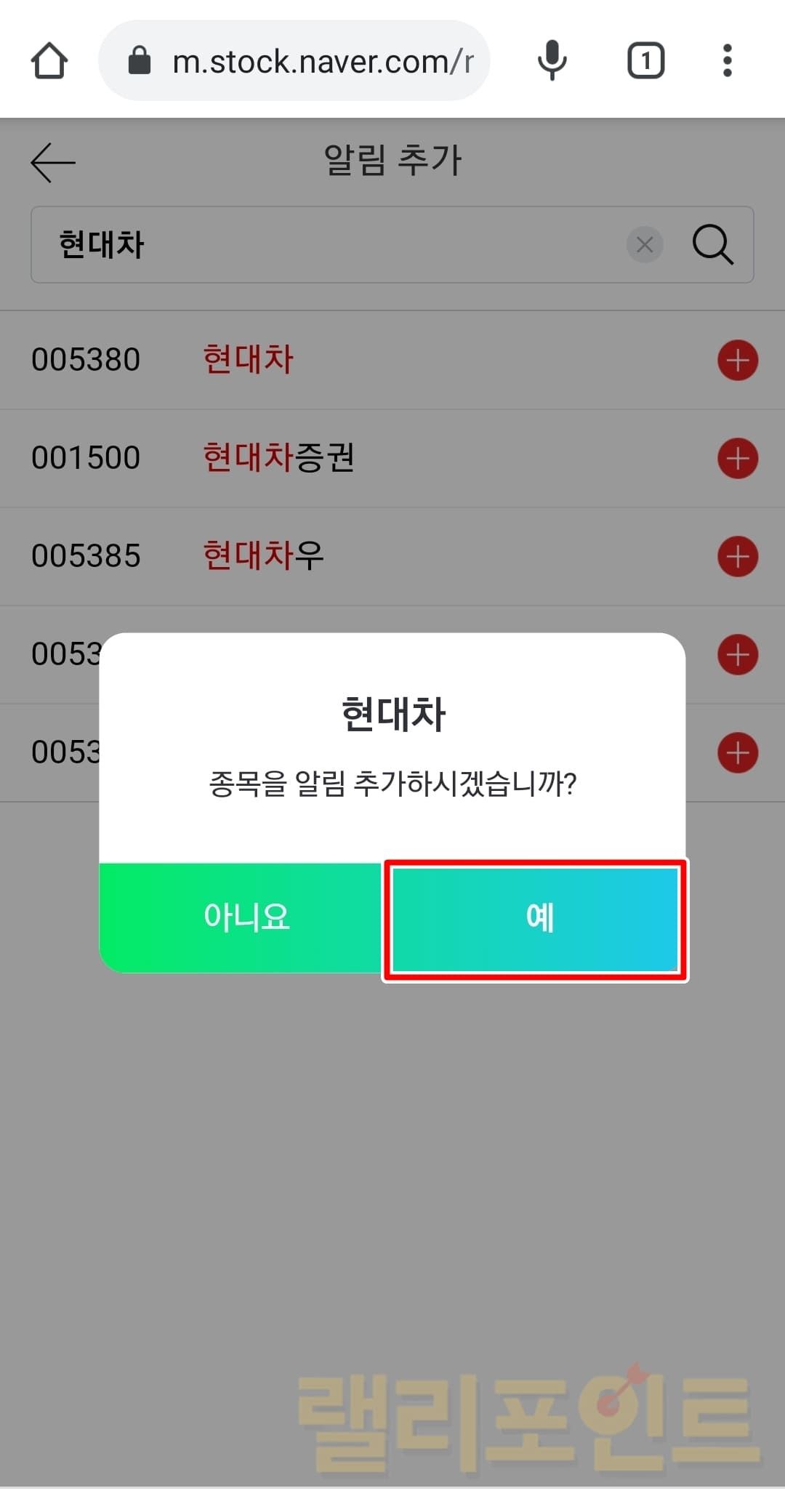Clear the 현대차 search text

(645, 245)
